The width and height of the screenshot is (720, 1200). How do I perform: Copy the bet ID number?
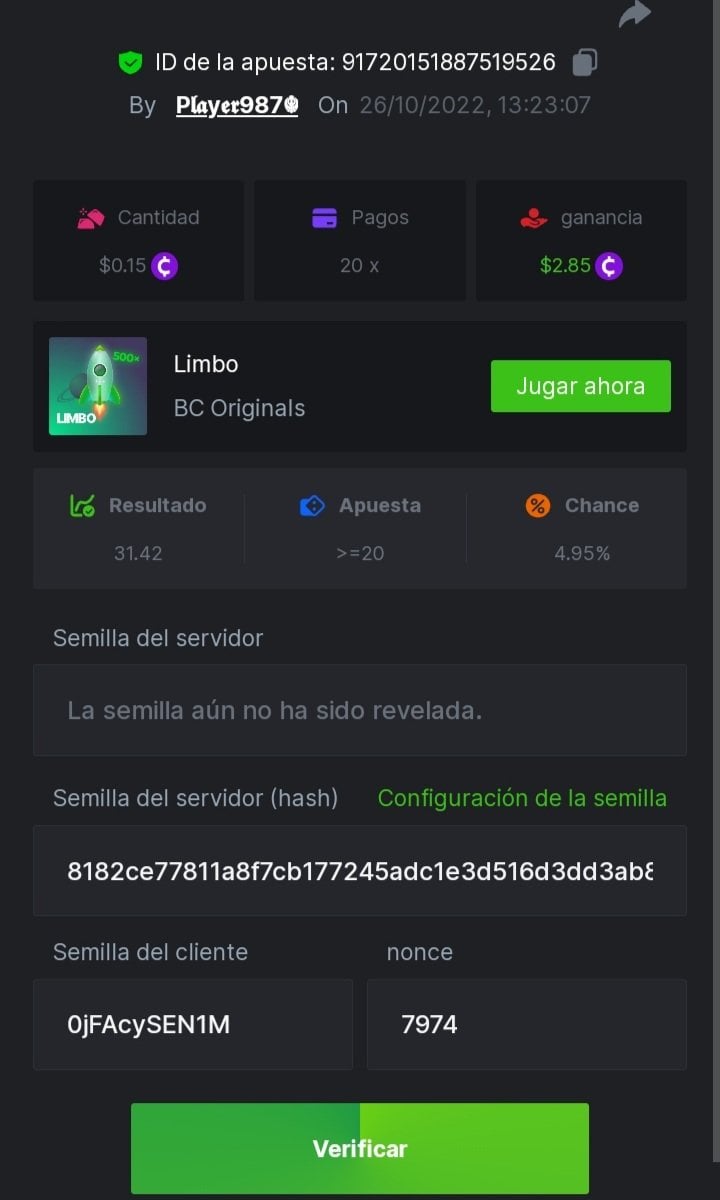585,63
